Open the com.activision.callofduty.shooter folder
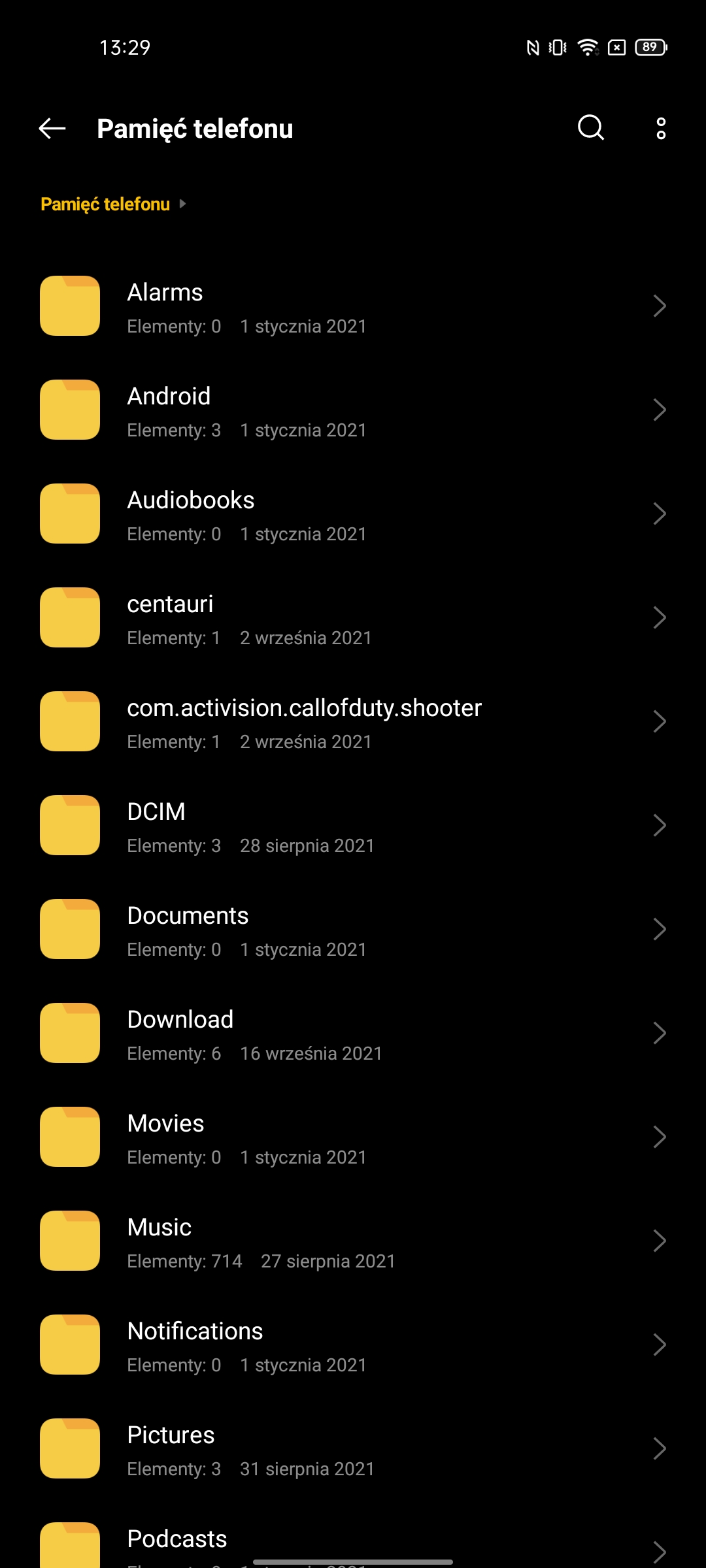The height and width of the screenshot is (1568, 706). coord(353,722)
